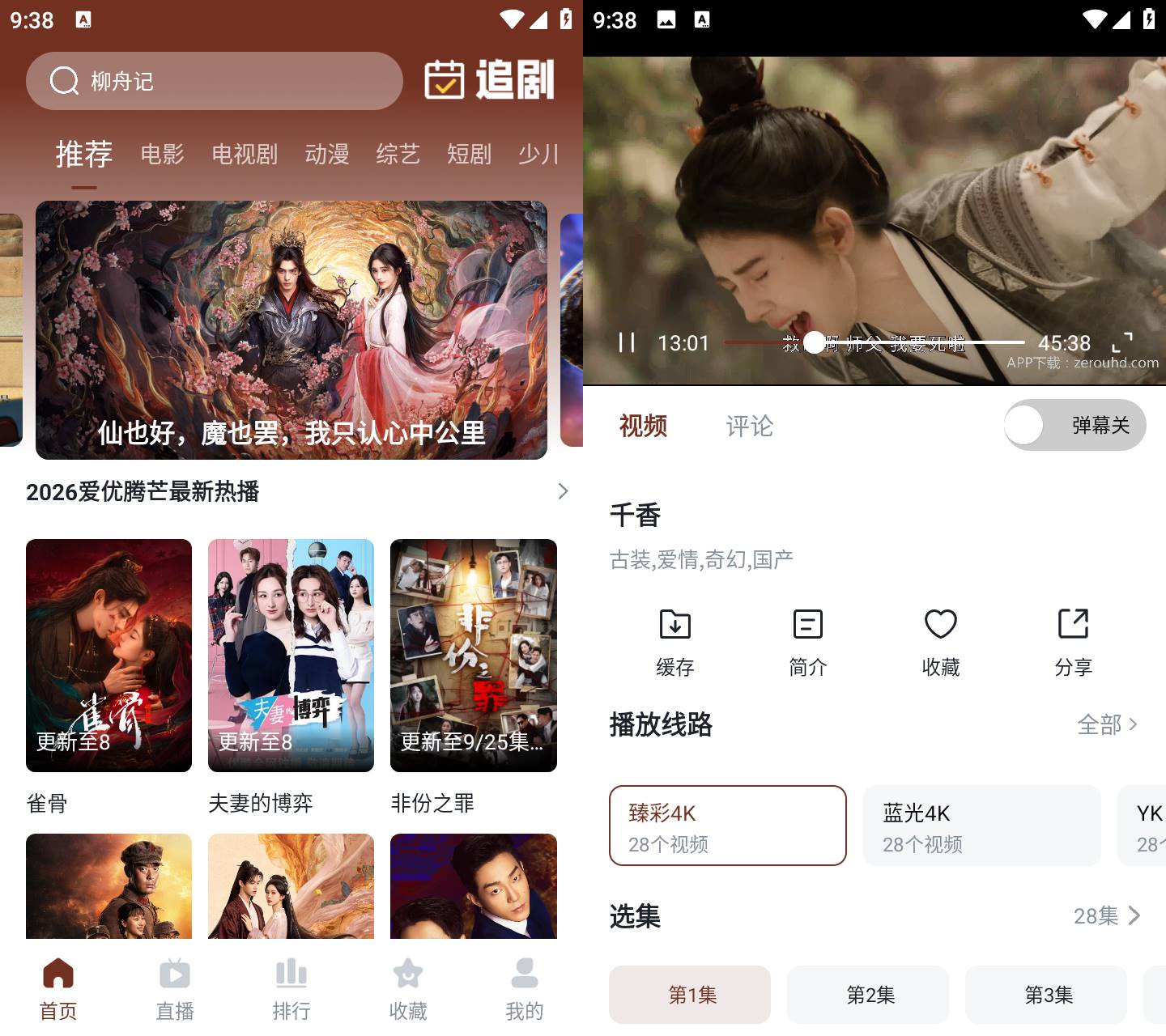1166x1036 pixels.
Task: Add 千香 to favorites with 收藏 heart
Action: point(941,643)
